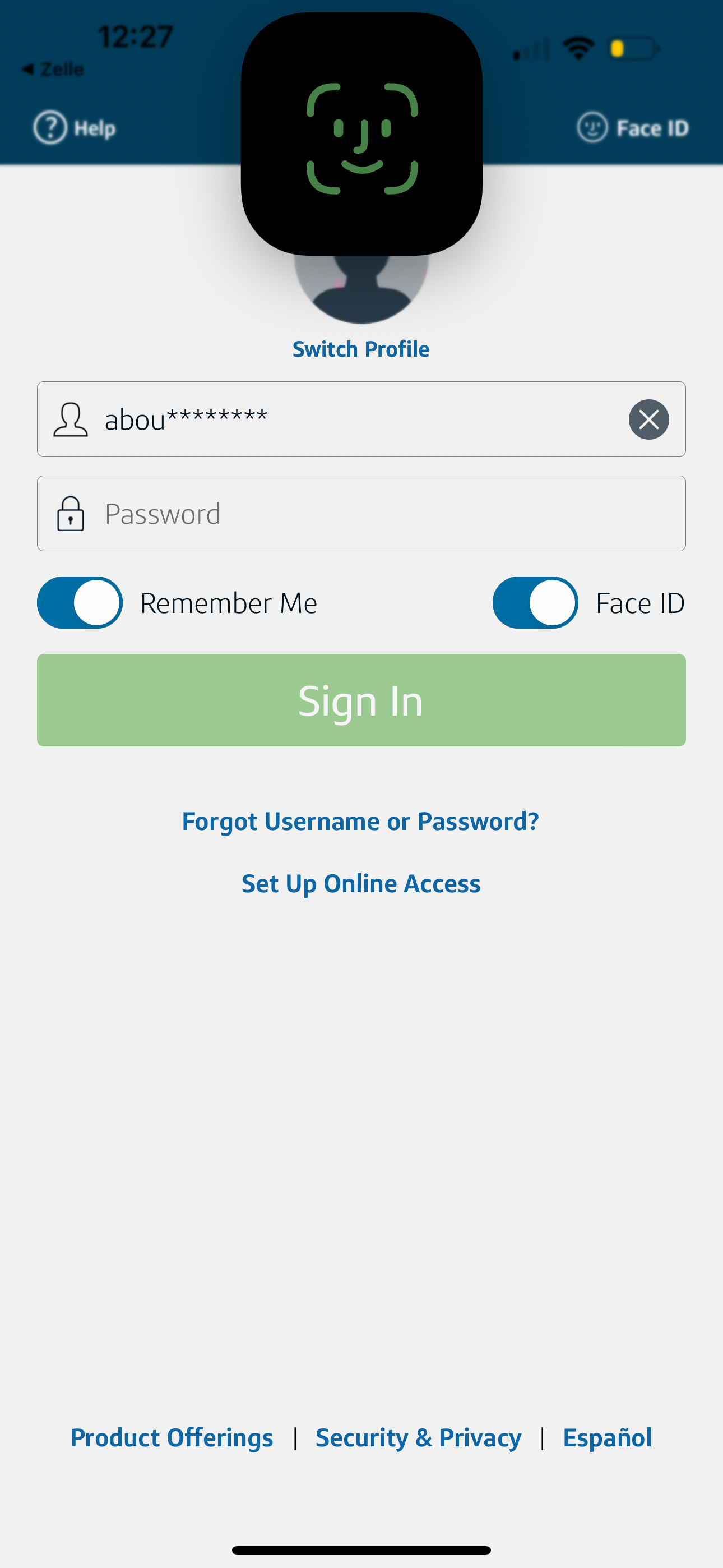
Task: Clear the username using the X icon
Action: tap(648, 419)
